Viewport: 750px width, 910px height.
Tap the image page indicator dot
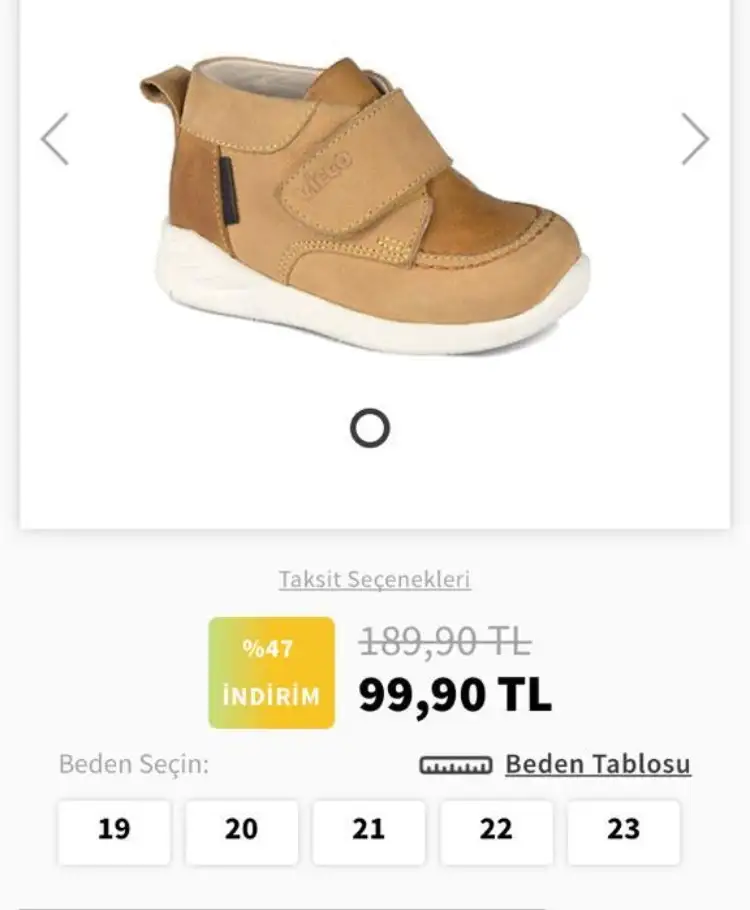click(x=370, y=429)
